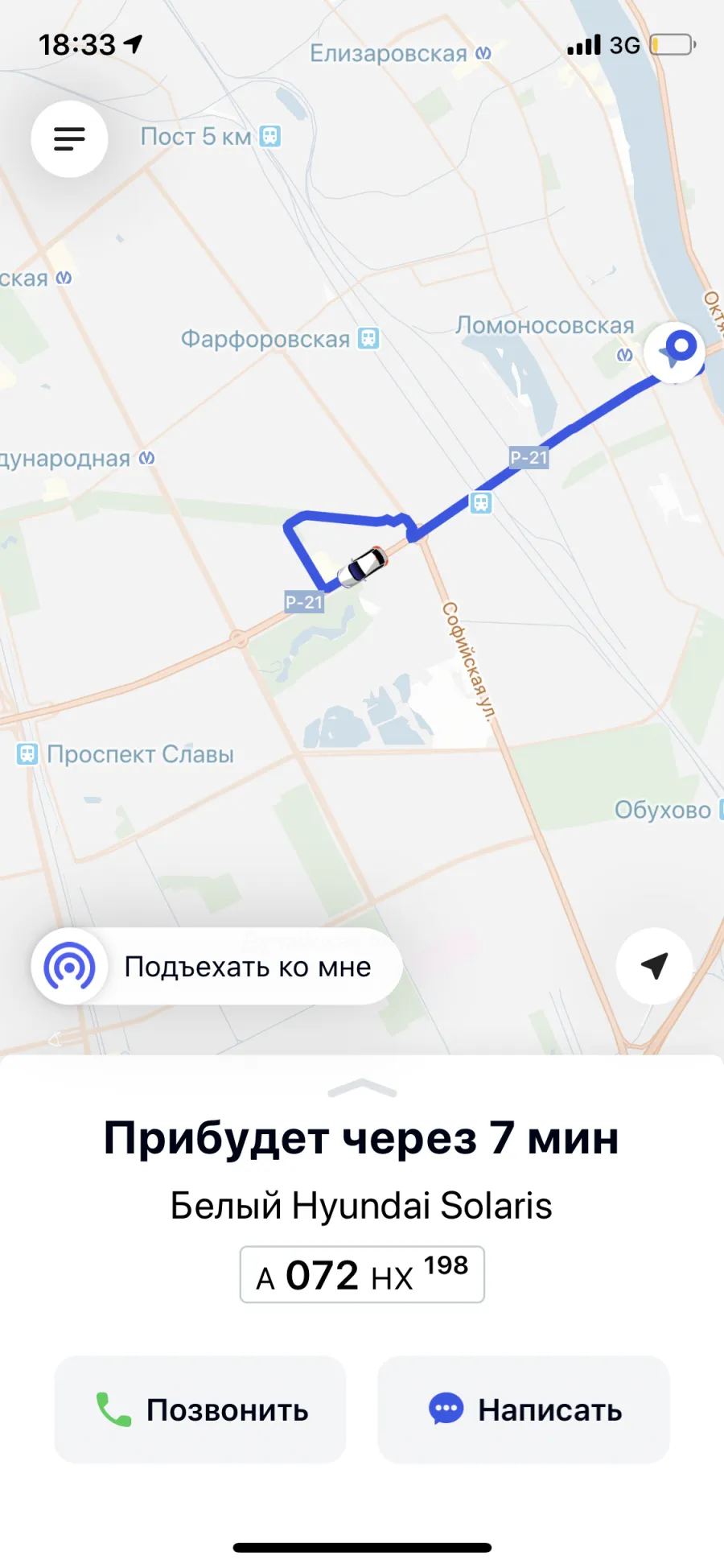The width and height of the screenshot is (724, 1568).
Task: Tap Подъехать ко мне button
Action: (x=216, y=966)
